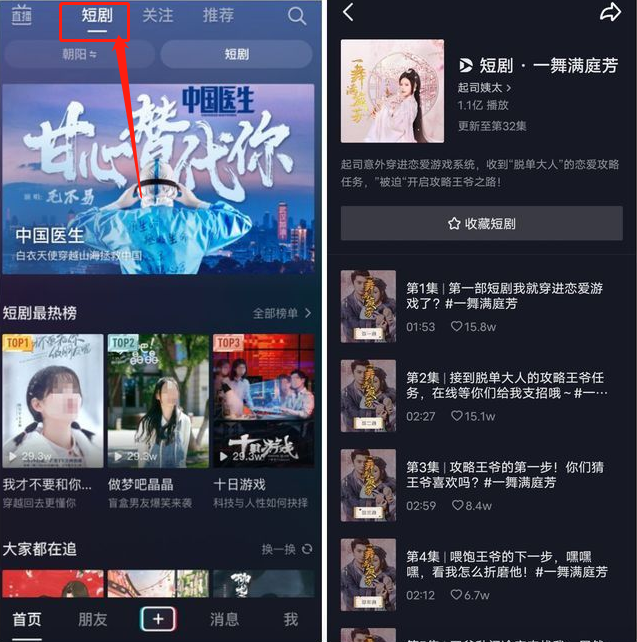Viewport: 637px width, 642px height.
Task: Open search with the magnifier icon
Action: (x=296, y=16)
